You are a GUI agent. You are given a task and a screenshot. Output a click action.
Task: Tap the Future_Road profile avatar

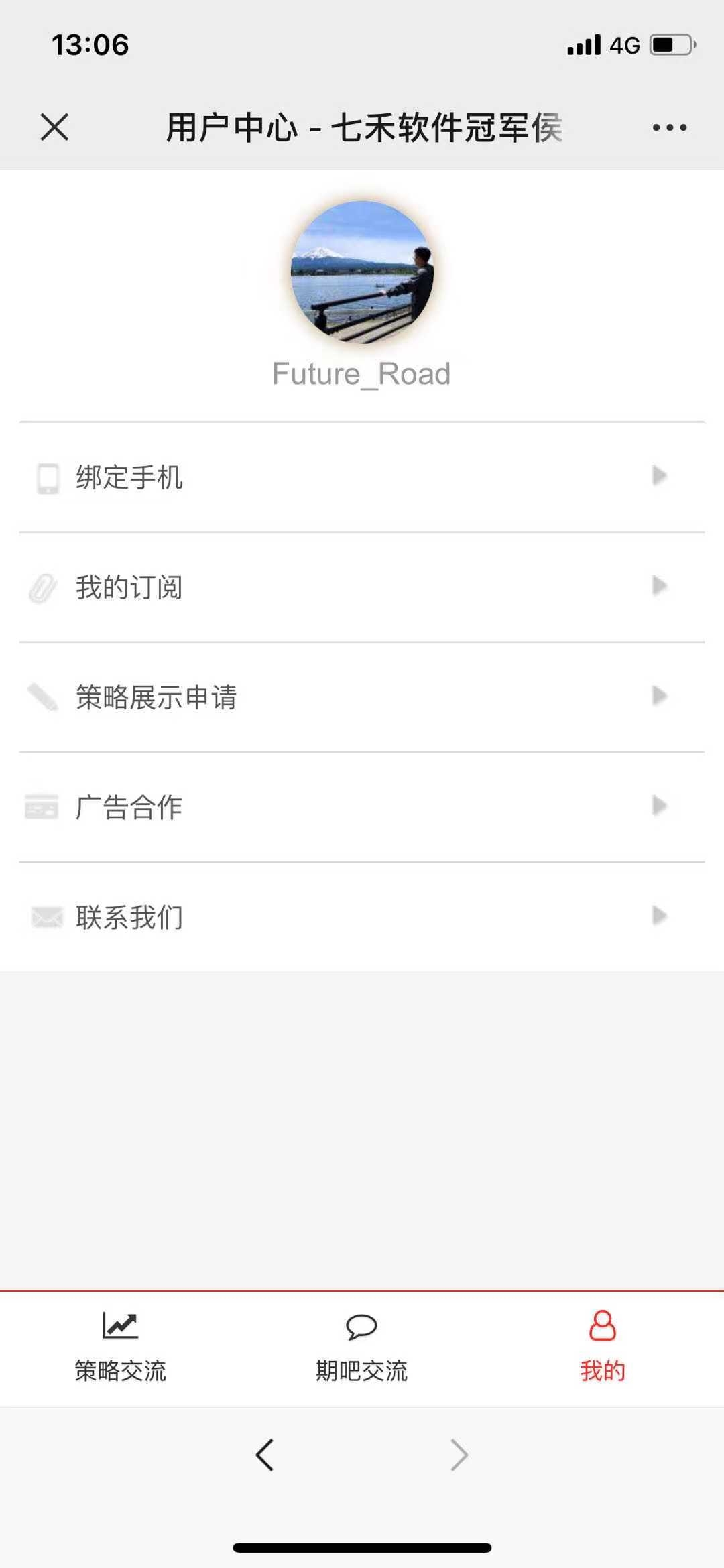(362, 272)
